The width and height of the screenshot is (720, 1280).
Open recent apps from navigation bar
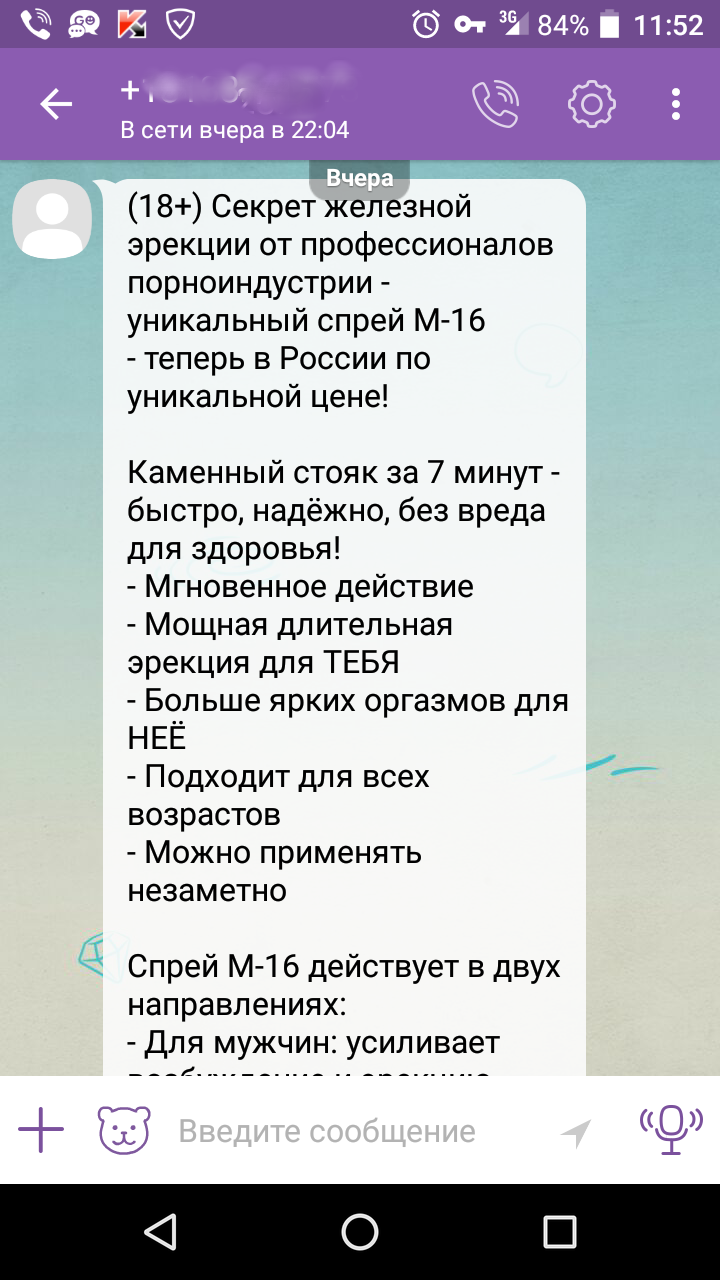[x=559, y=1231]
